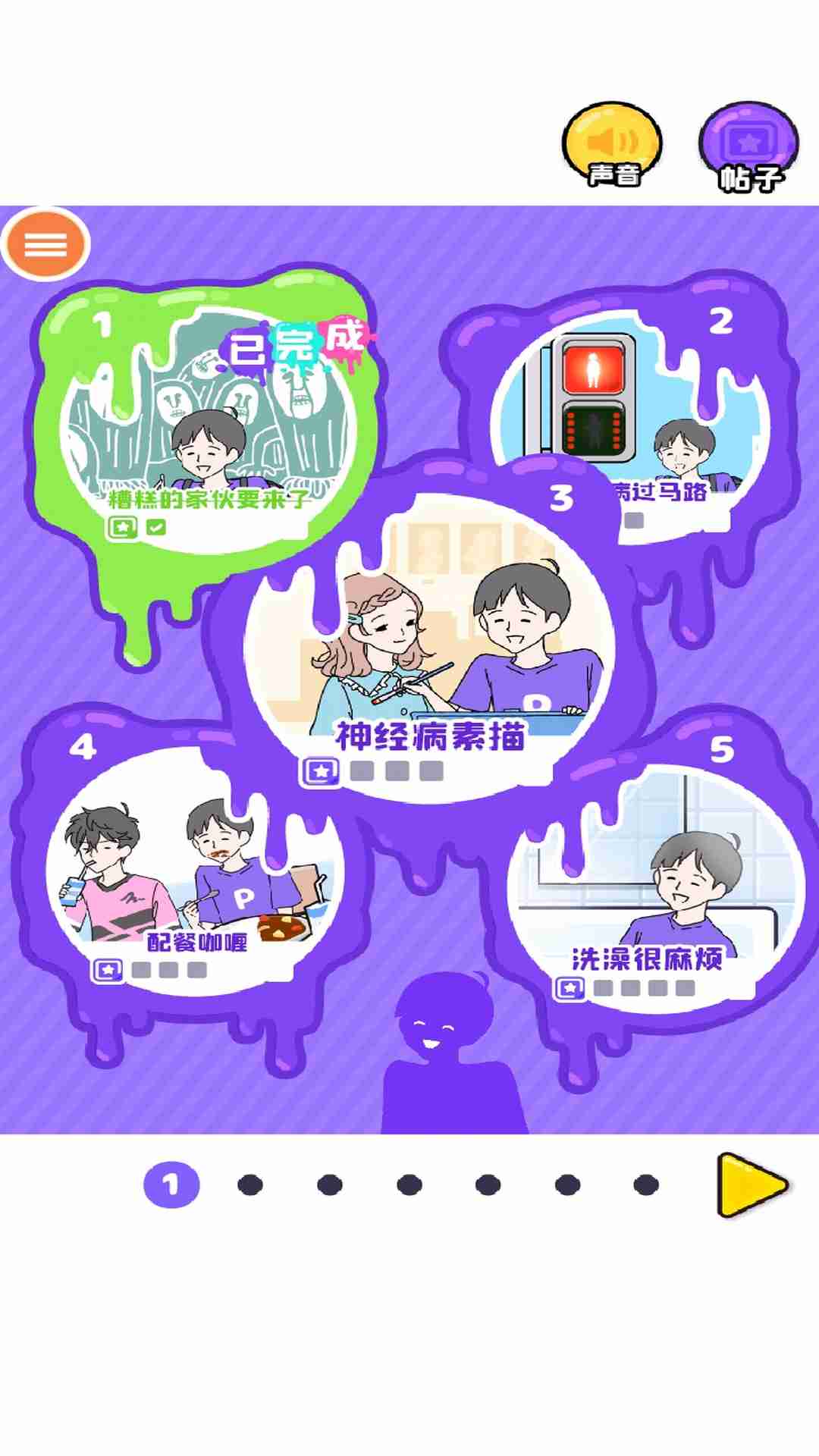Toggle the 声音 sound button
This screenshot has width=819, height=1456.
pyautogui.click(x=612, y=146)
